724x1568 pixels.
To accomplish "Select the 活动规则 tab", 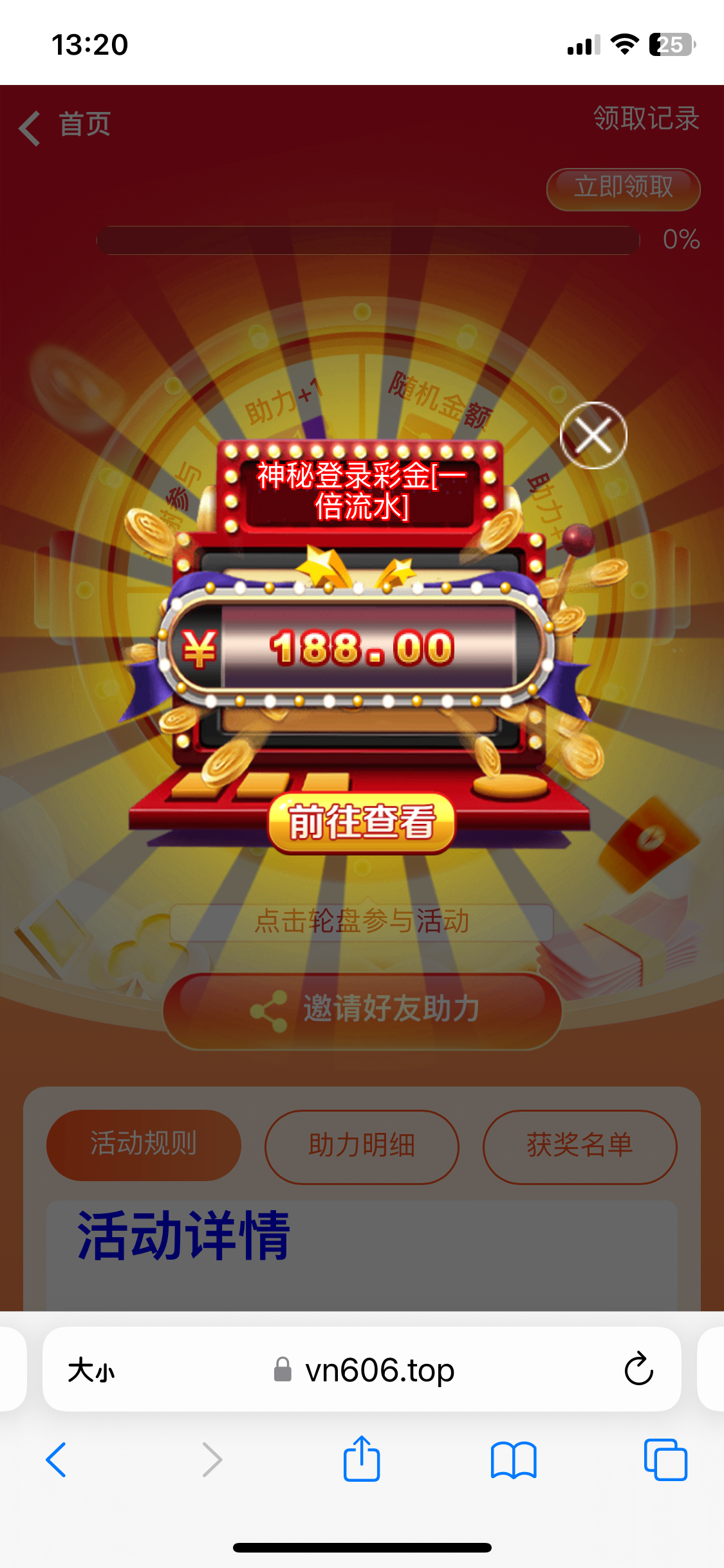I will (144, 1144).
